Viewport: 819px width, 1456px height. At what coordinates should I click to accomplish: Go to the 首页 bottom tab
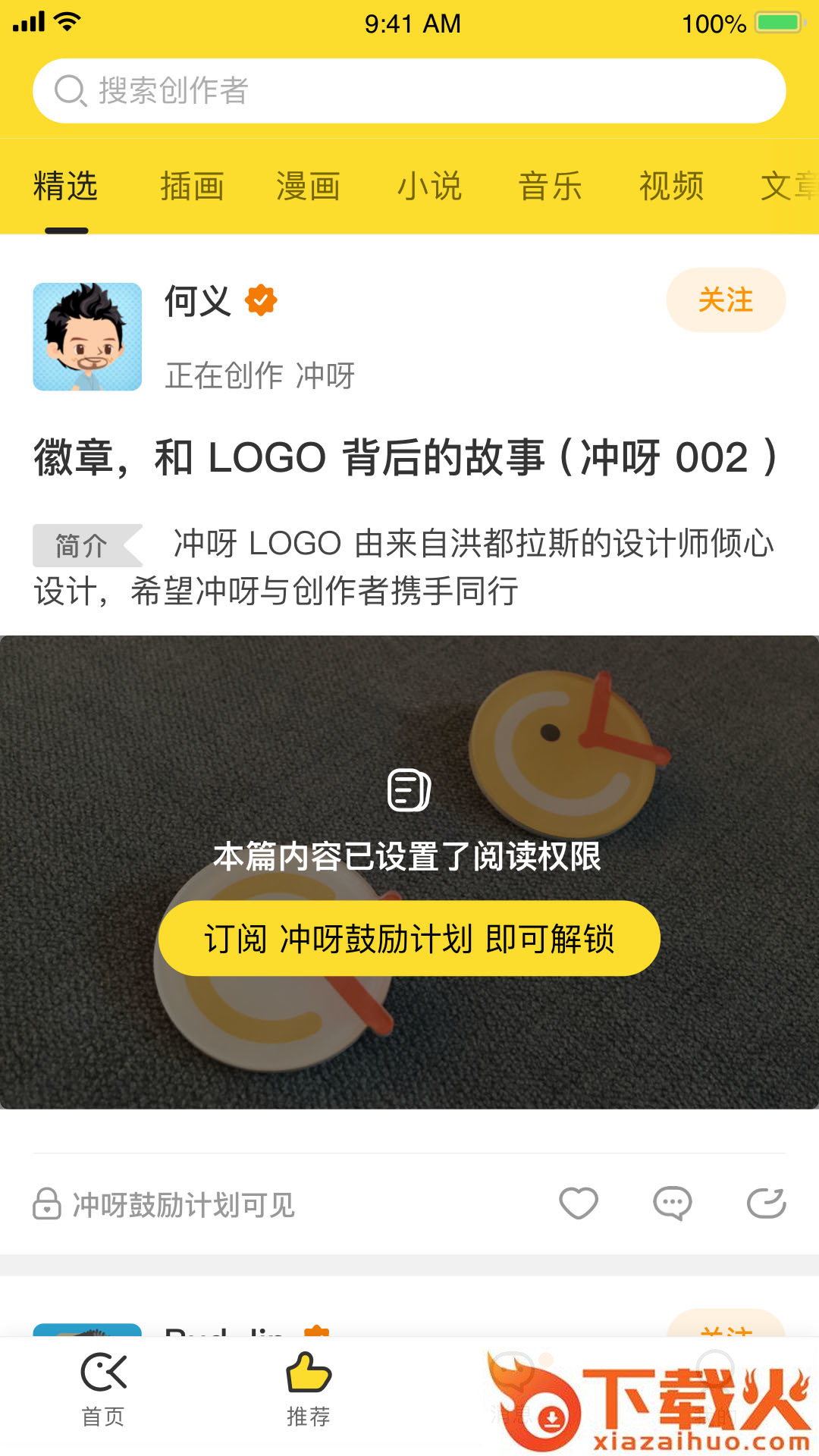click(x=103, y=1389)
